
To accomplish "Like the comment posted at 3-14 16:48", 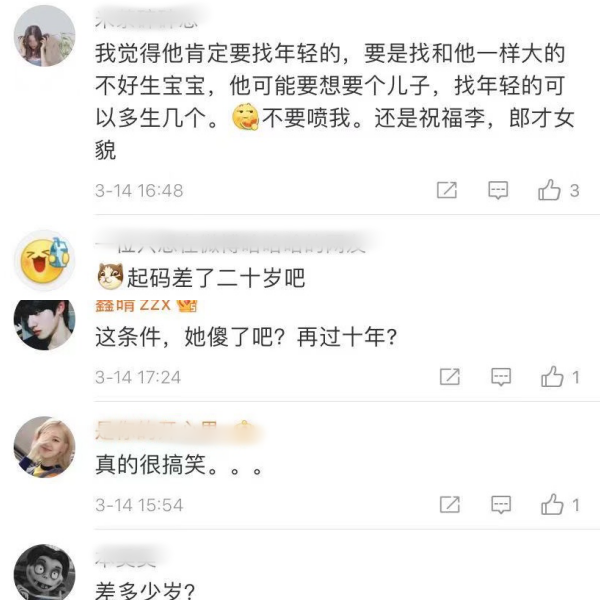I will pos(549,190).
